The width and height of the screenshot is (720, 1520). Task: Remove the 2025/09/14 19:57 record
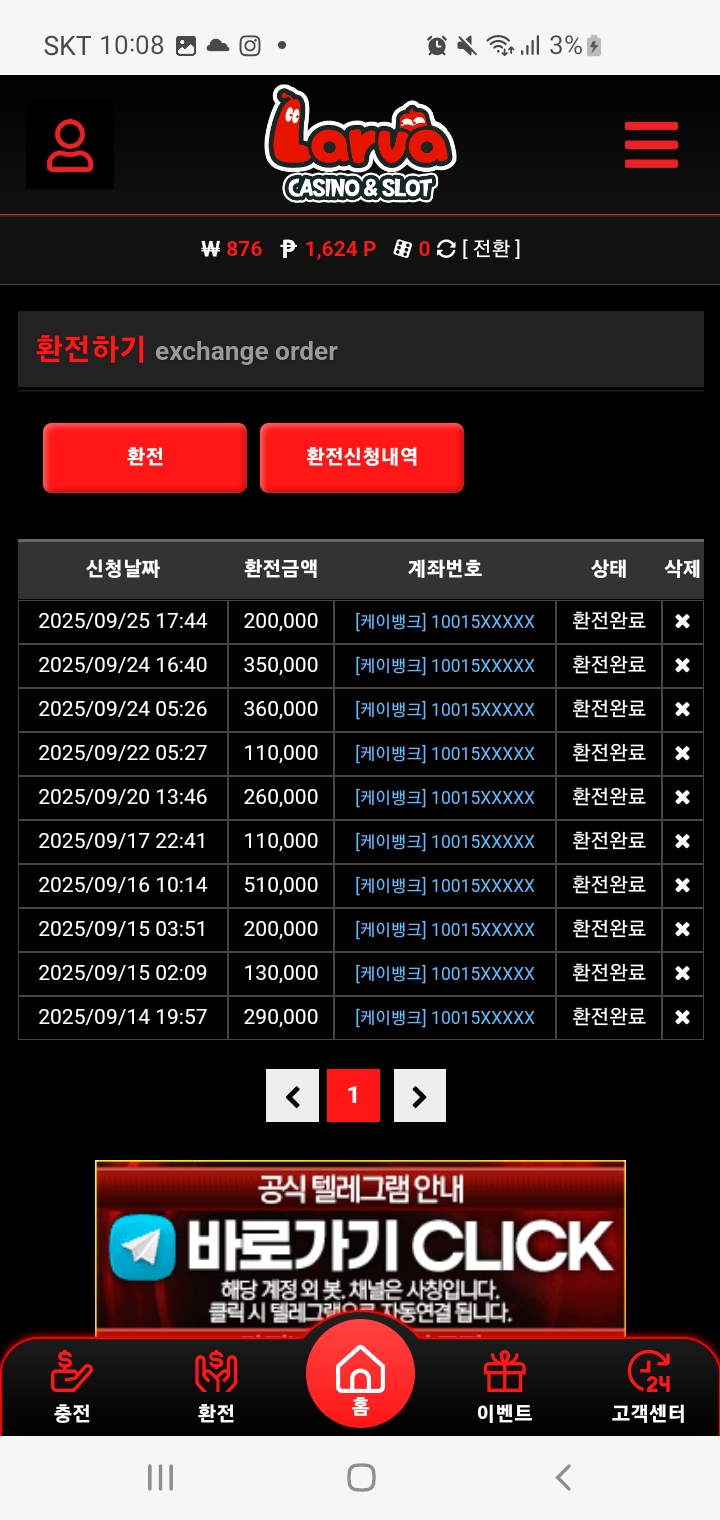tap(682, 1018)
